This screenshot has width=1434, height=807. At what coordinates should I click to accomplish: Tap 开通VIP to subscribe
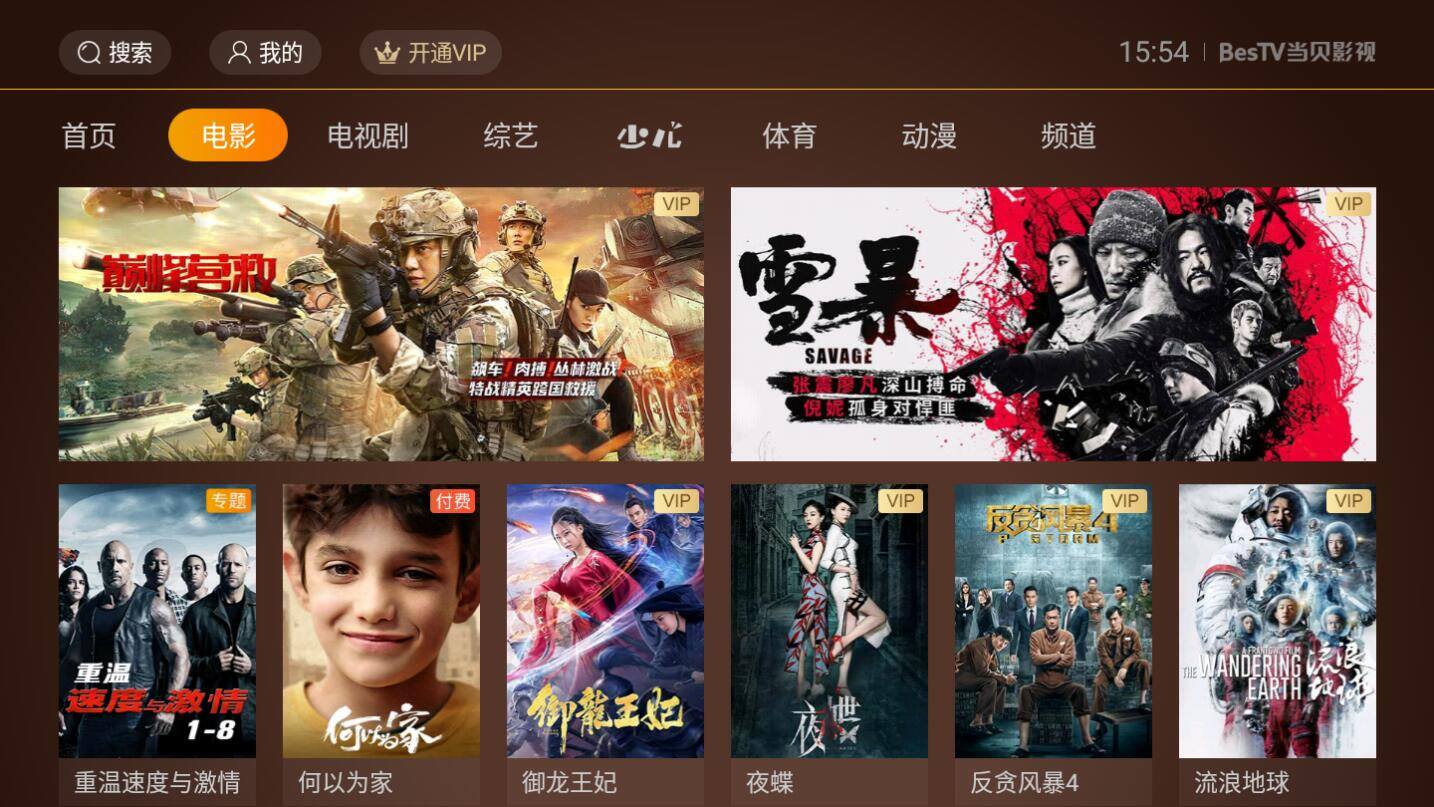430,53
